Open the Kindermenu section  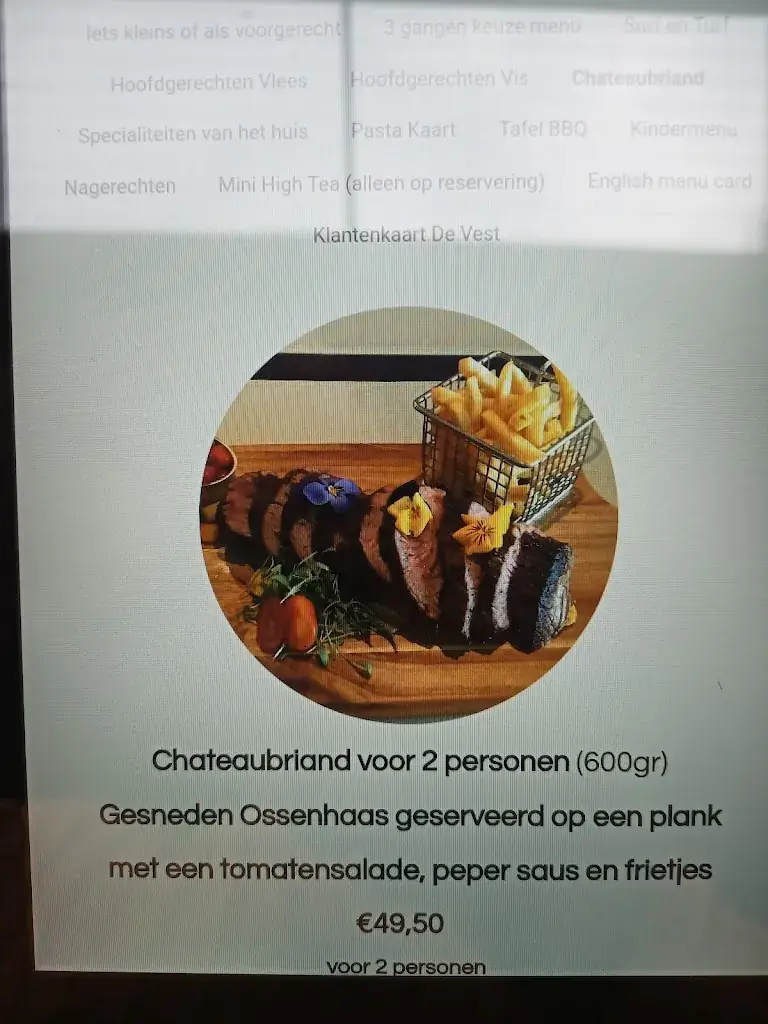click(x=684, y=129)
